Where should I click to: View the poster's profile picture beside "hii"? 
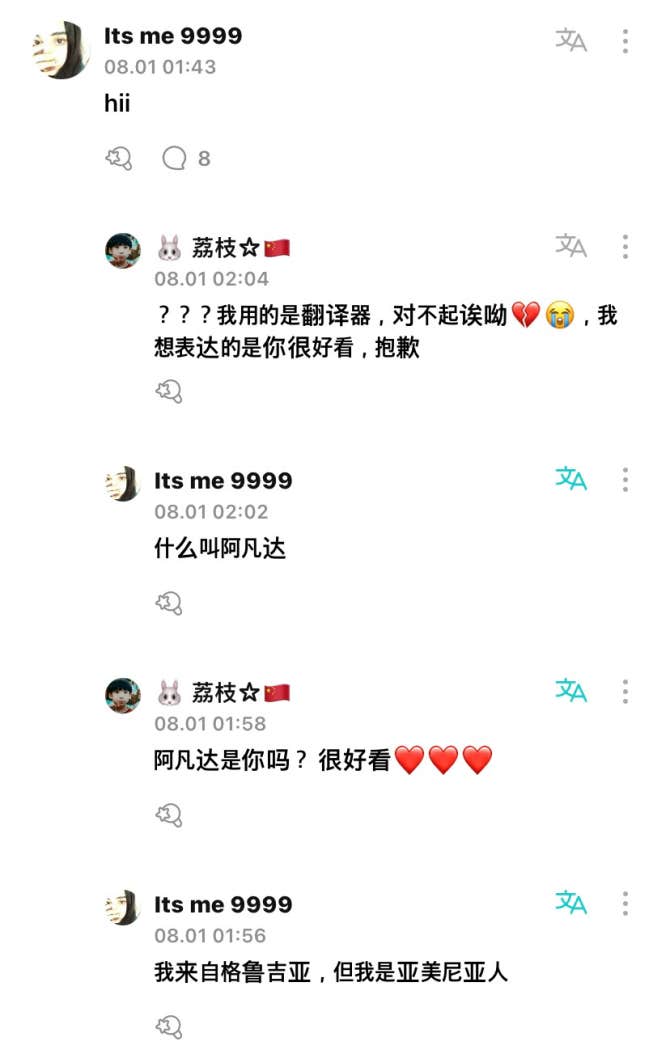(x=59, y=50)
